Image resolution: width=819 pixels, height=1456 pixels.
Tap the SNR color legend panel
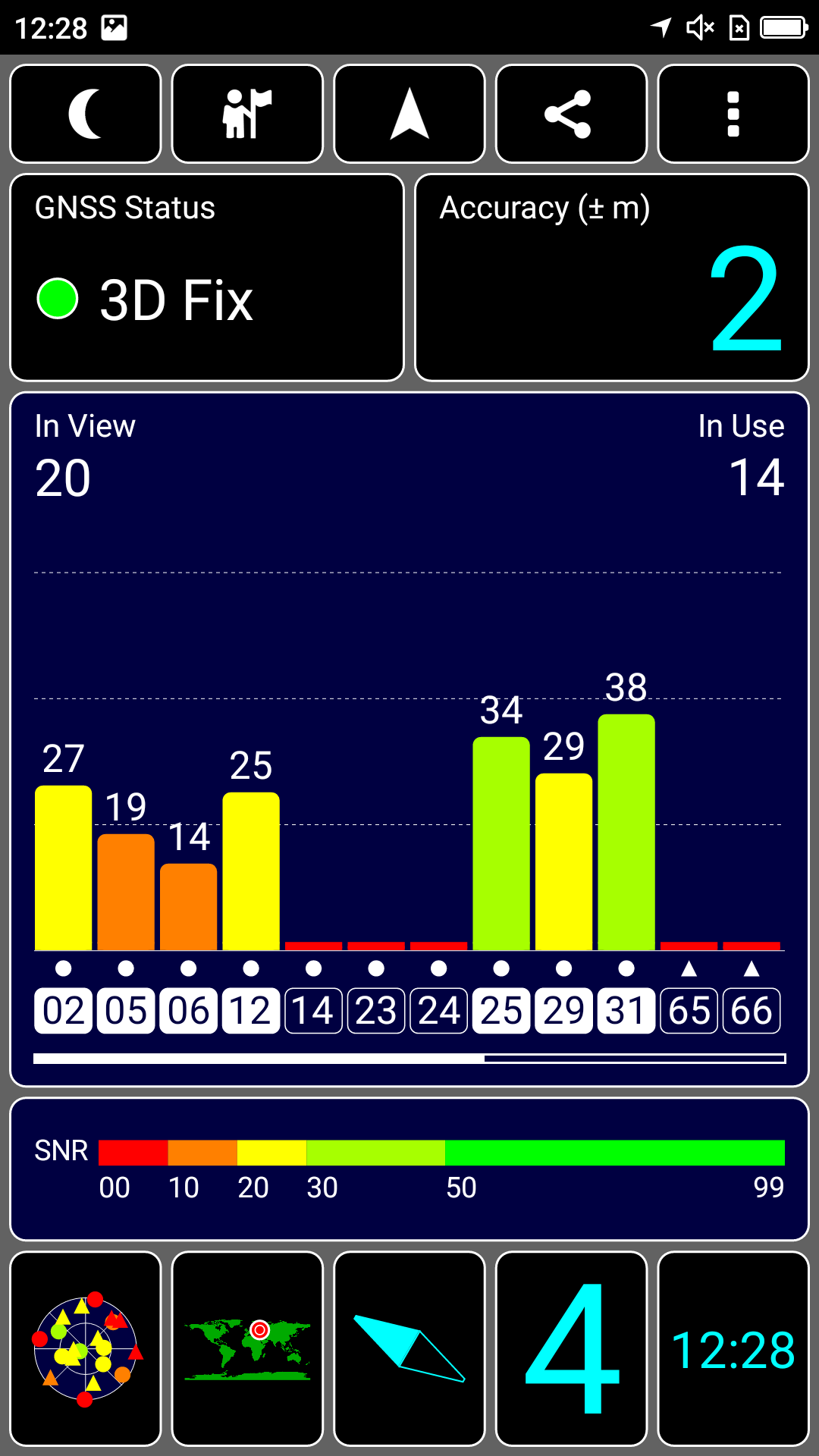click(x=409, y=1169)
